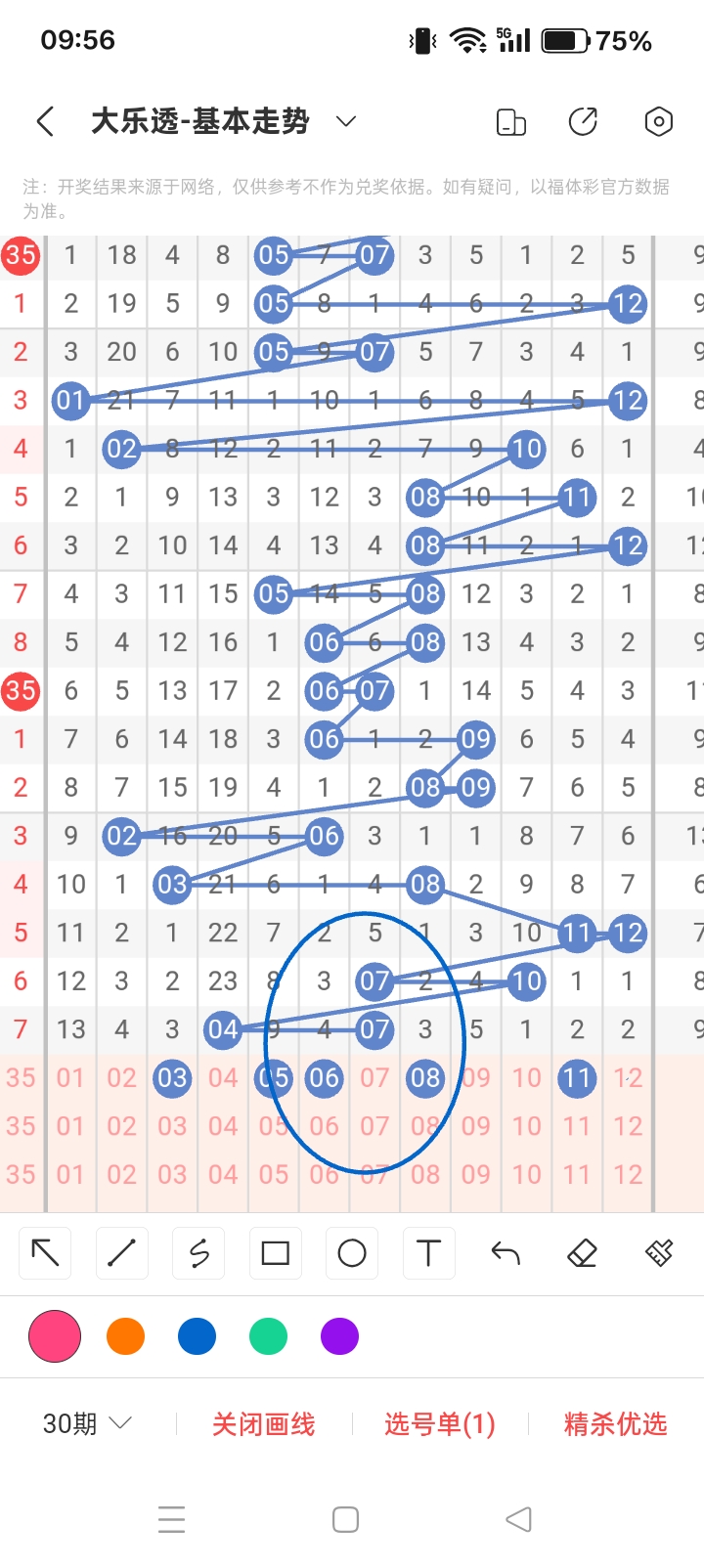Image resolution: width=704 pixels, height=1568 pixels.
Task: Expand the 大乐透-基本走势 title dropdown
Action: coord(345,122)
